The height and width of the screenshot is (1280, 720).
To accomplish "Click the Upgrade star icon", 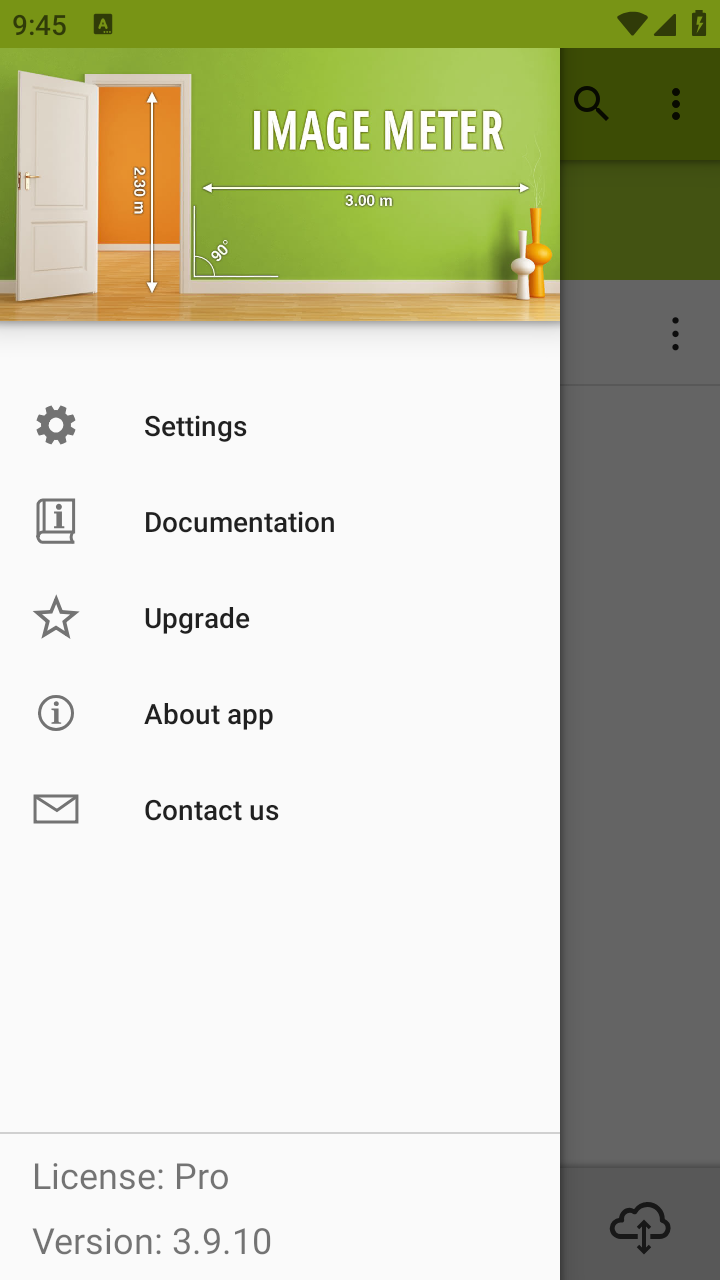I will pos(55,617).
